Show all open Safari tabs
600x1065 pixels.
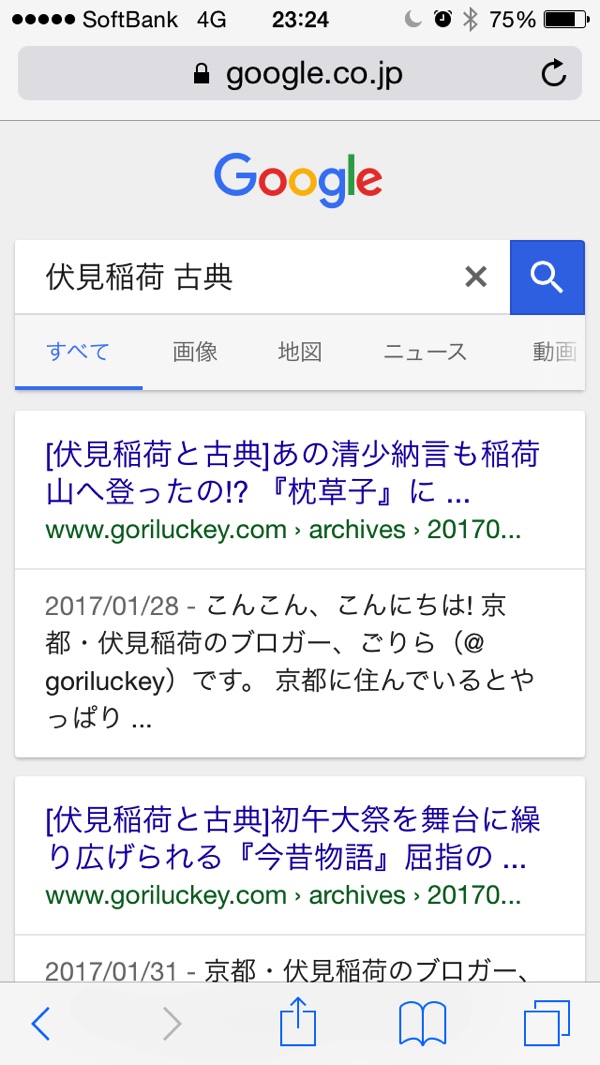pyautogui.click(x=546, y=1023)
